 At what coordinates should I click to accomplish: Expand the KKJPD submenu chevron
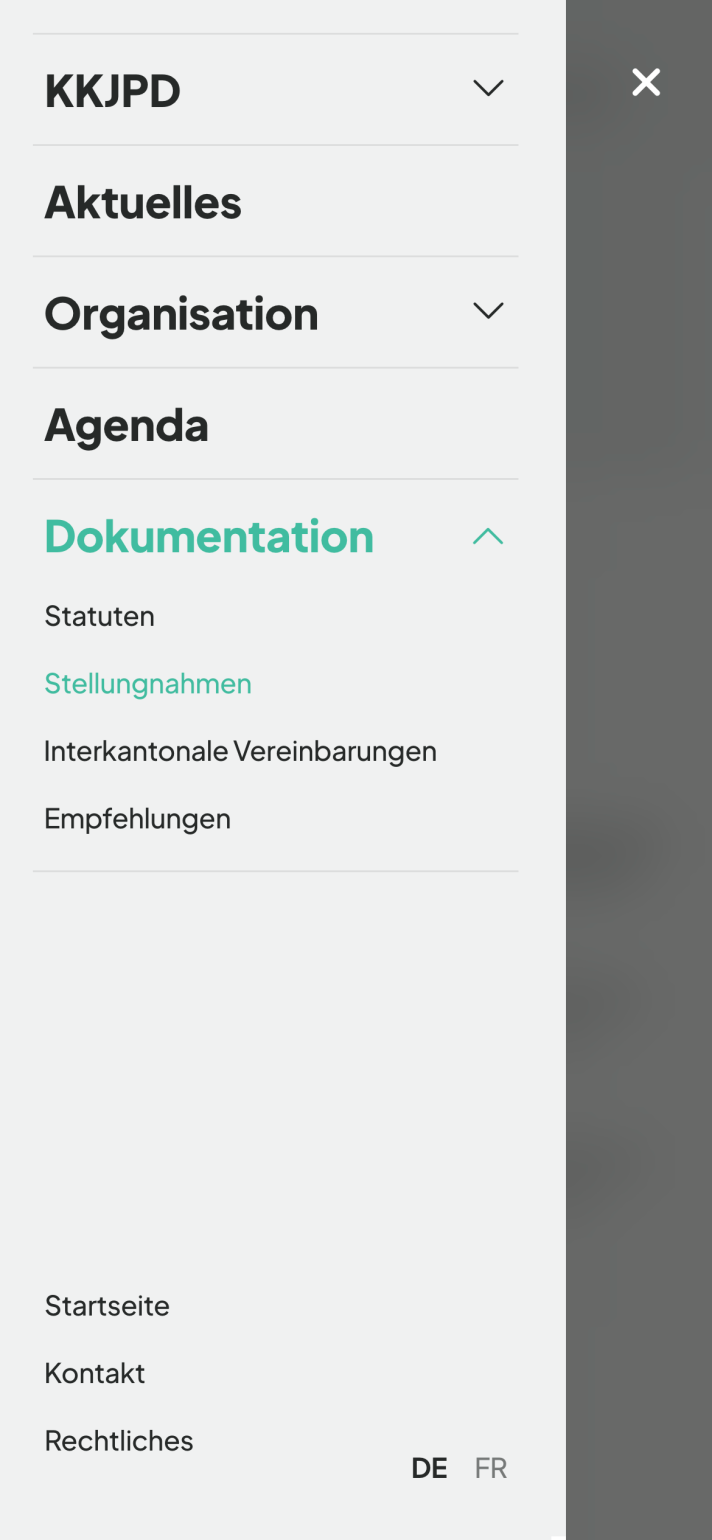[488, 89]
